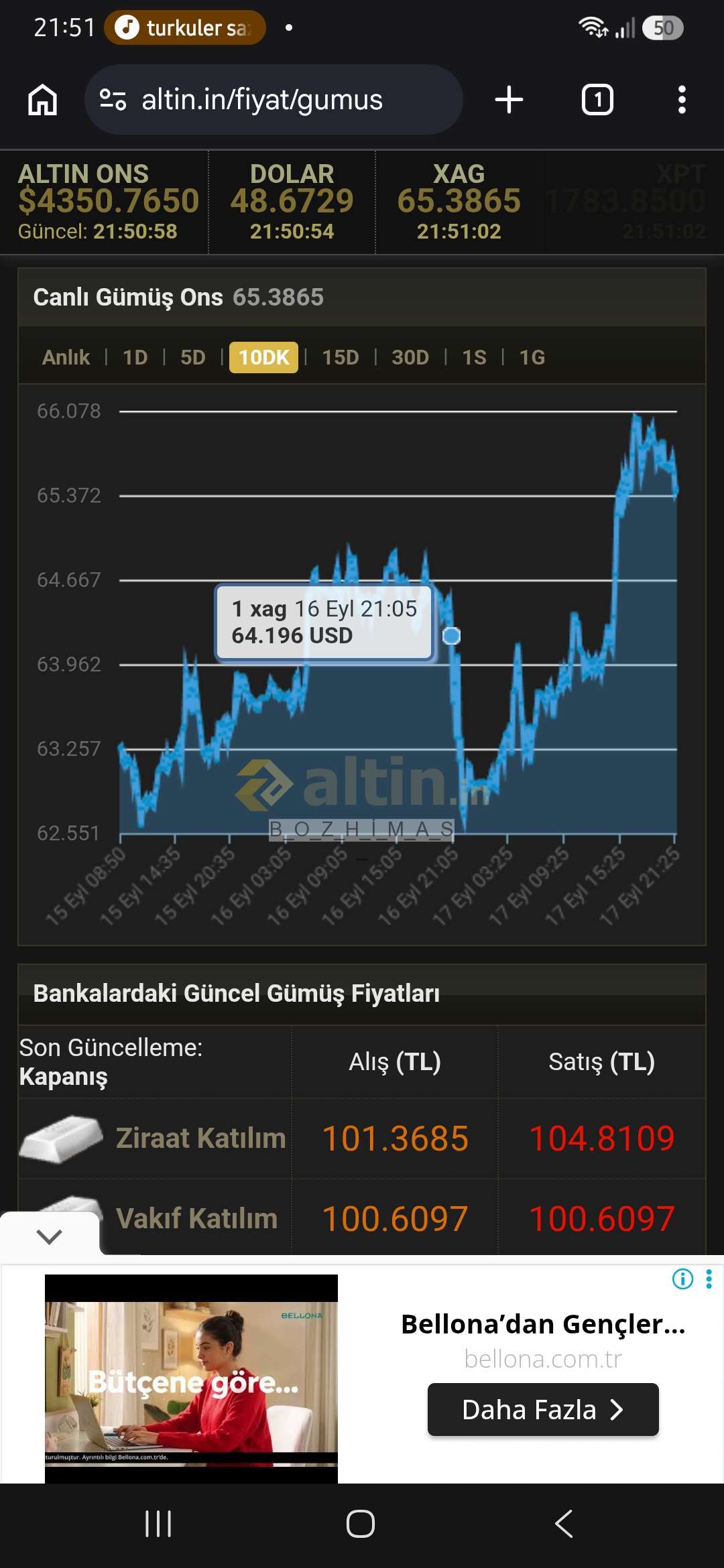Open a new browser tab
The height and width of the screenshot is (1568, 724).
[509, 100]
